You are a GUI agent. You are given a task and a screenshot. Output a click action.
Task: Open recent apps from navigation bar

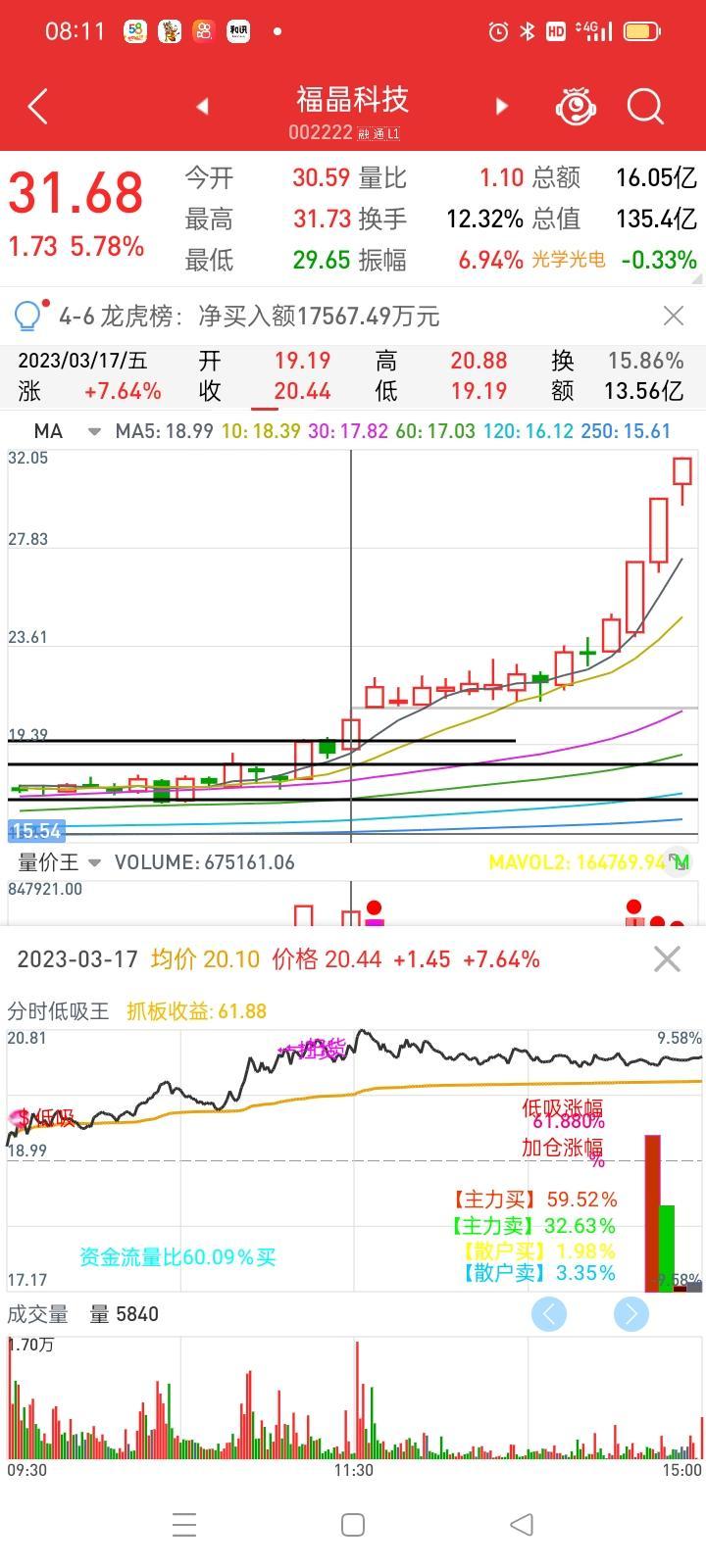184,1525
